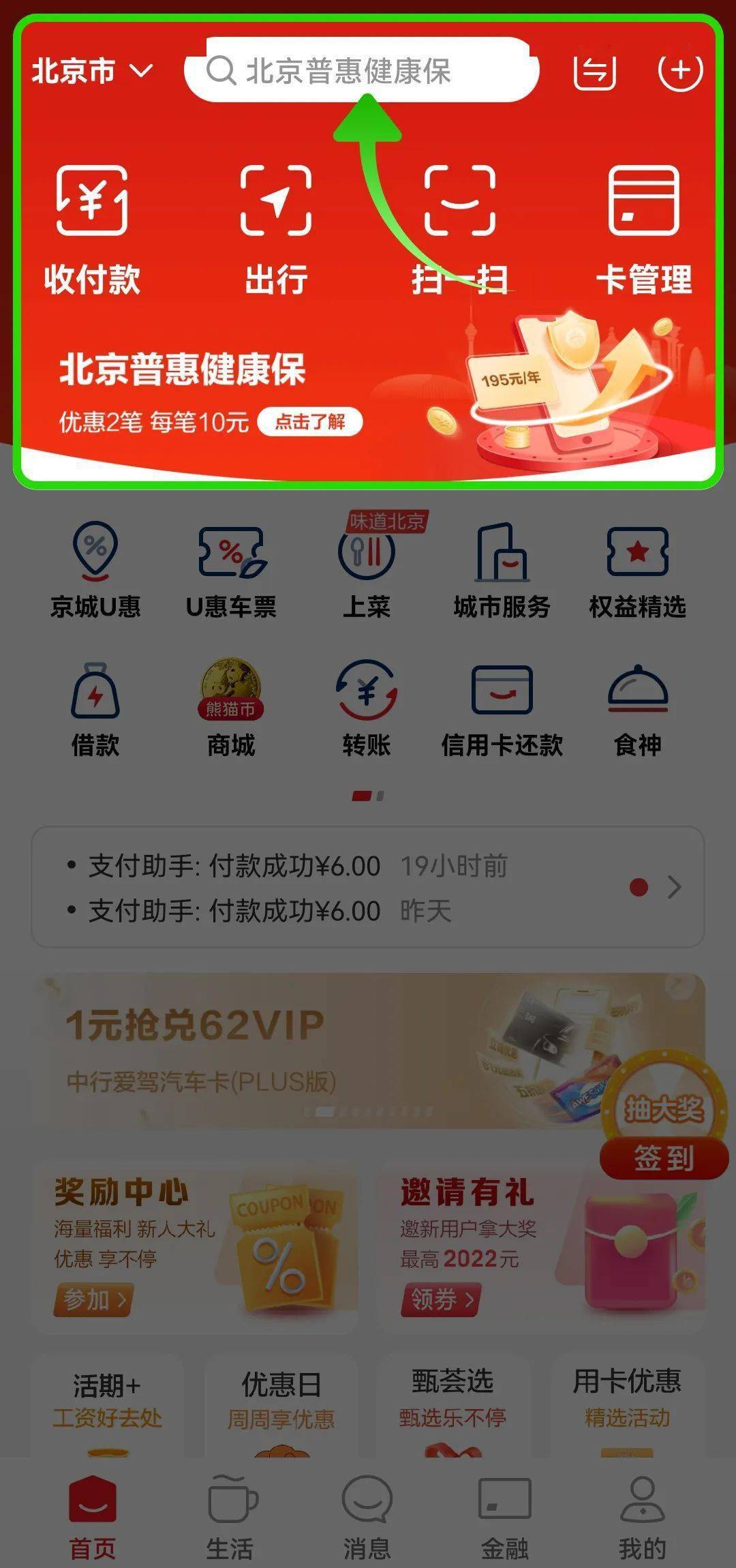Tap 签到 lucky draw floating button
Image resolution: width=736 pixels, height=1568 pixels.
(x=664, y=1158)
